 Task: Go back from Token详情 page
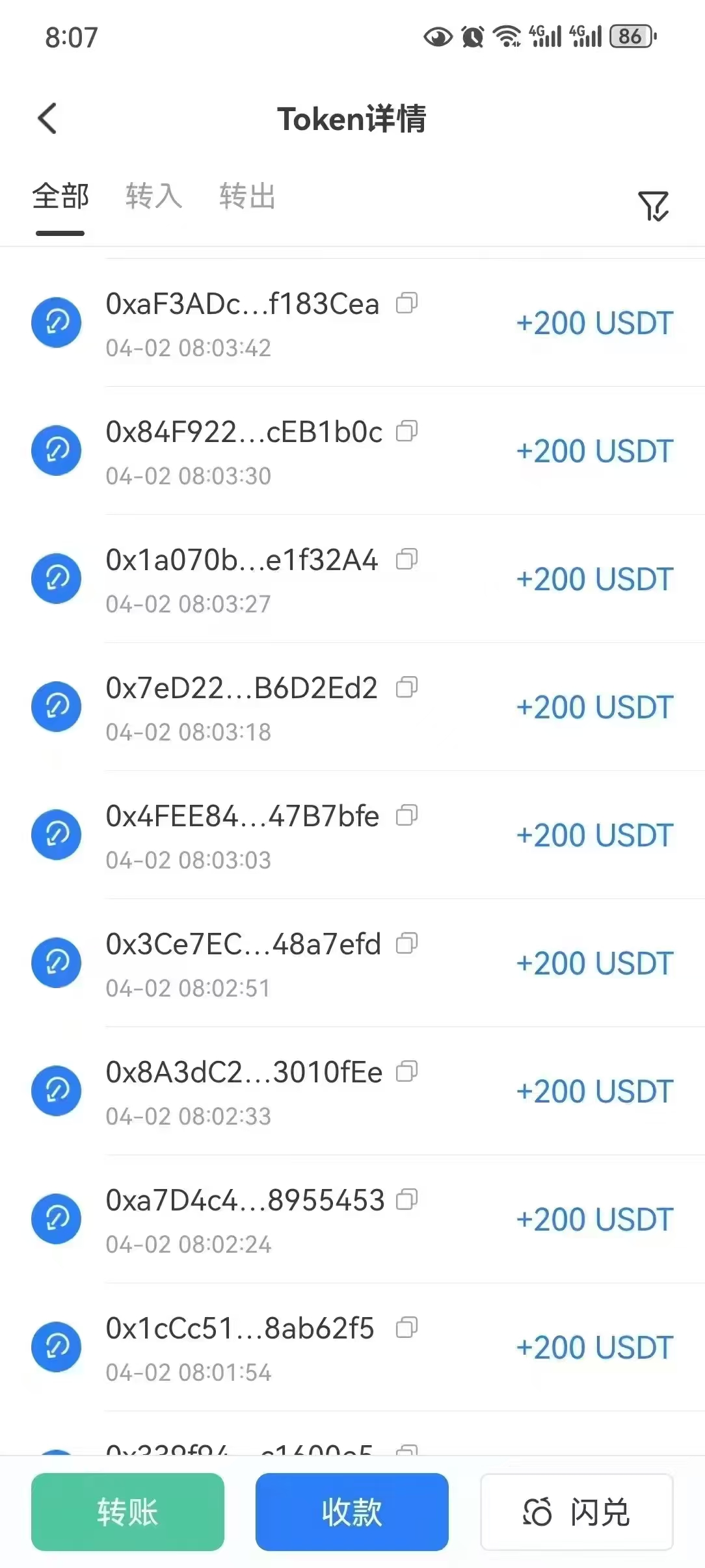[x=47, y=118]
